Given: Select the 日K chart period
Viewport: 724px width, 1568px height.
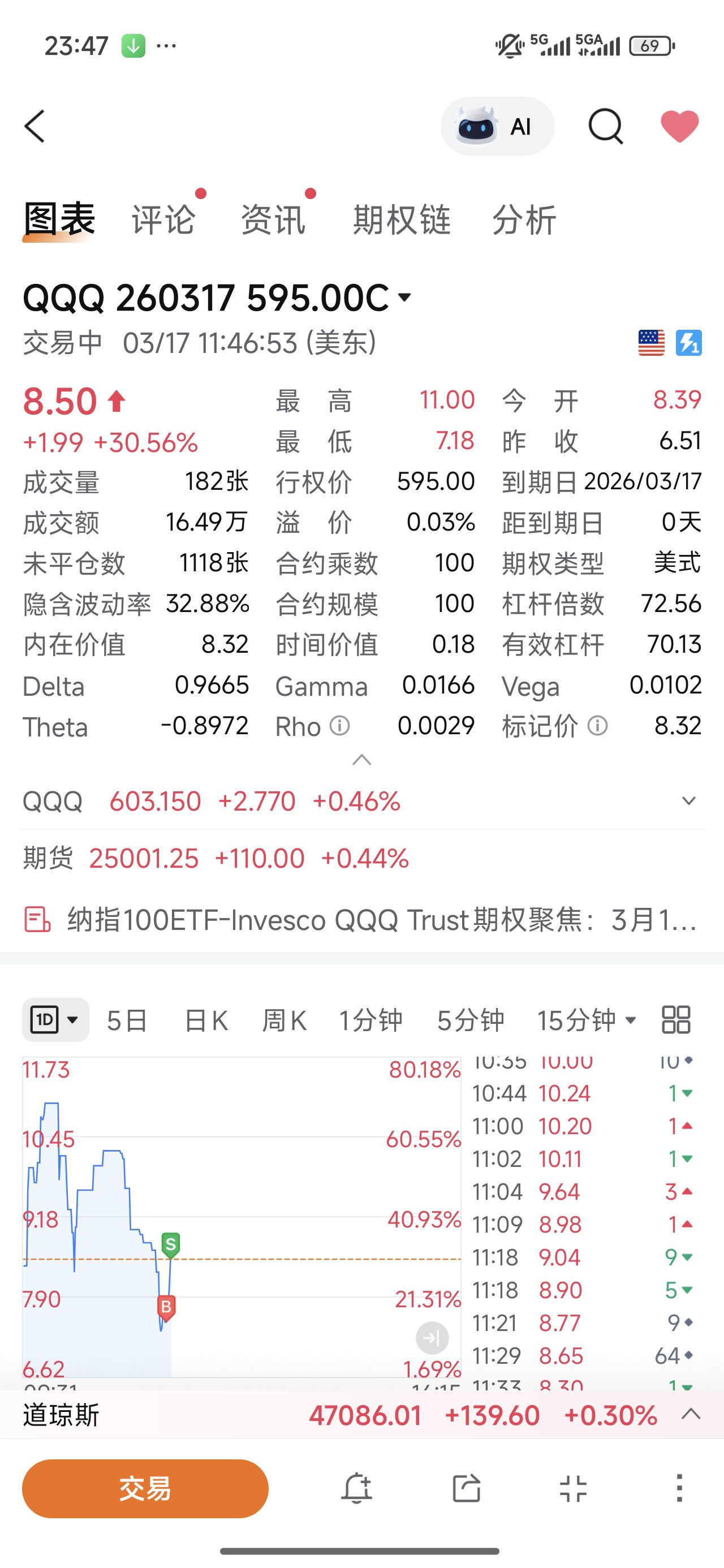Looking at the screenshot, I should tap(206, 1020).
